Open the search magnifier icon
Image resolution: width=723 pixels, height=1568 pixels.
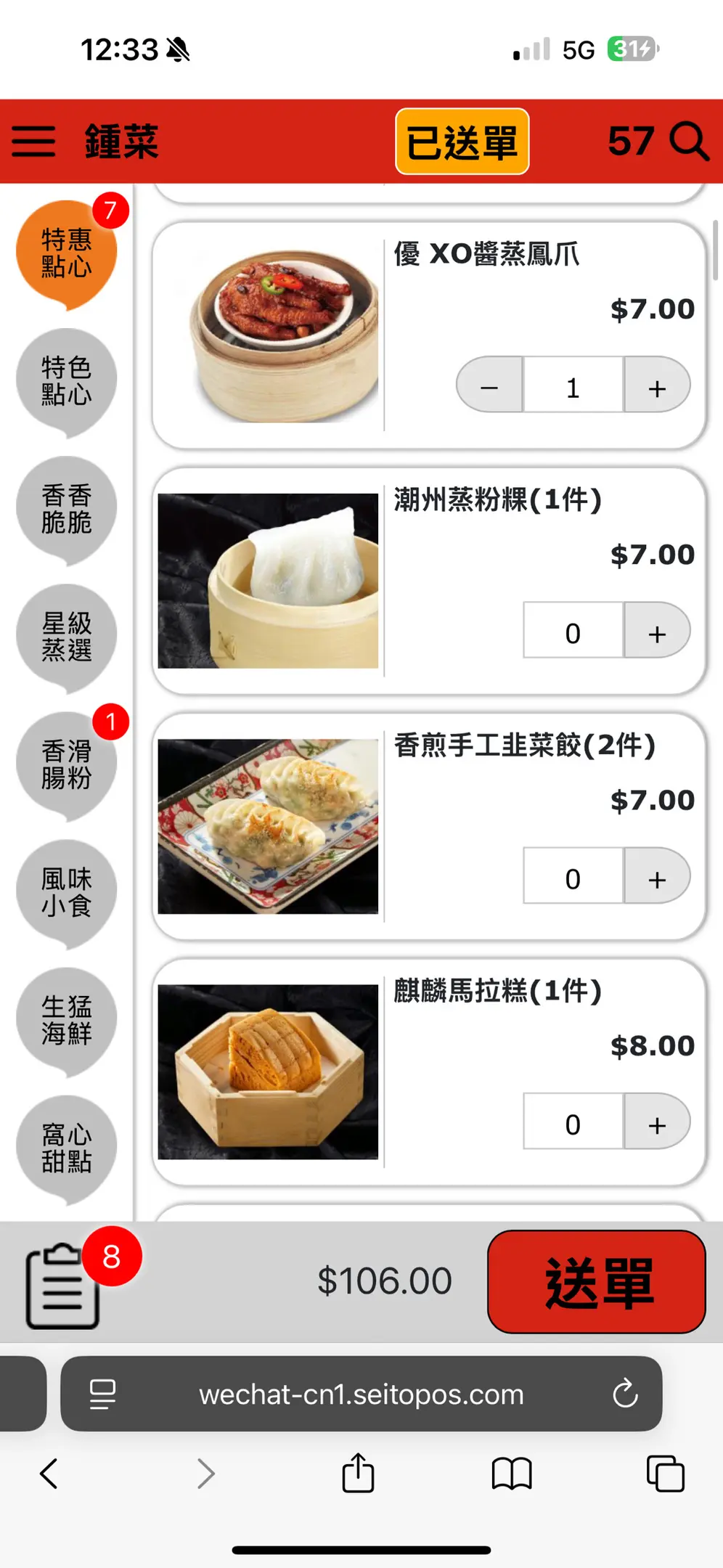click(x=688, y=140)
